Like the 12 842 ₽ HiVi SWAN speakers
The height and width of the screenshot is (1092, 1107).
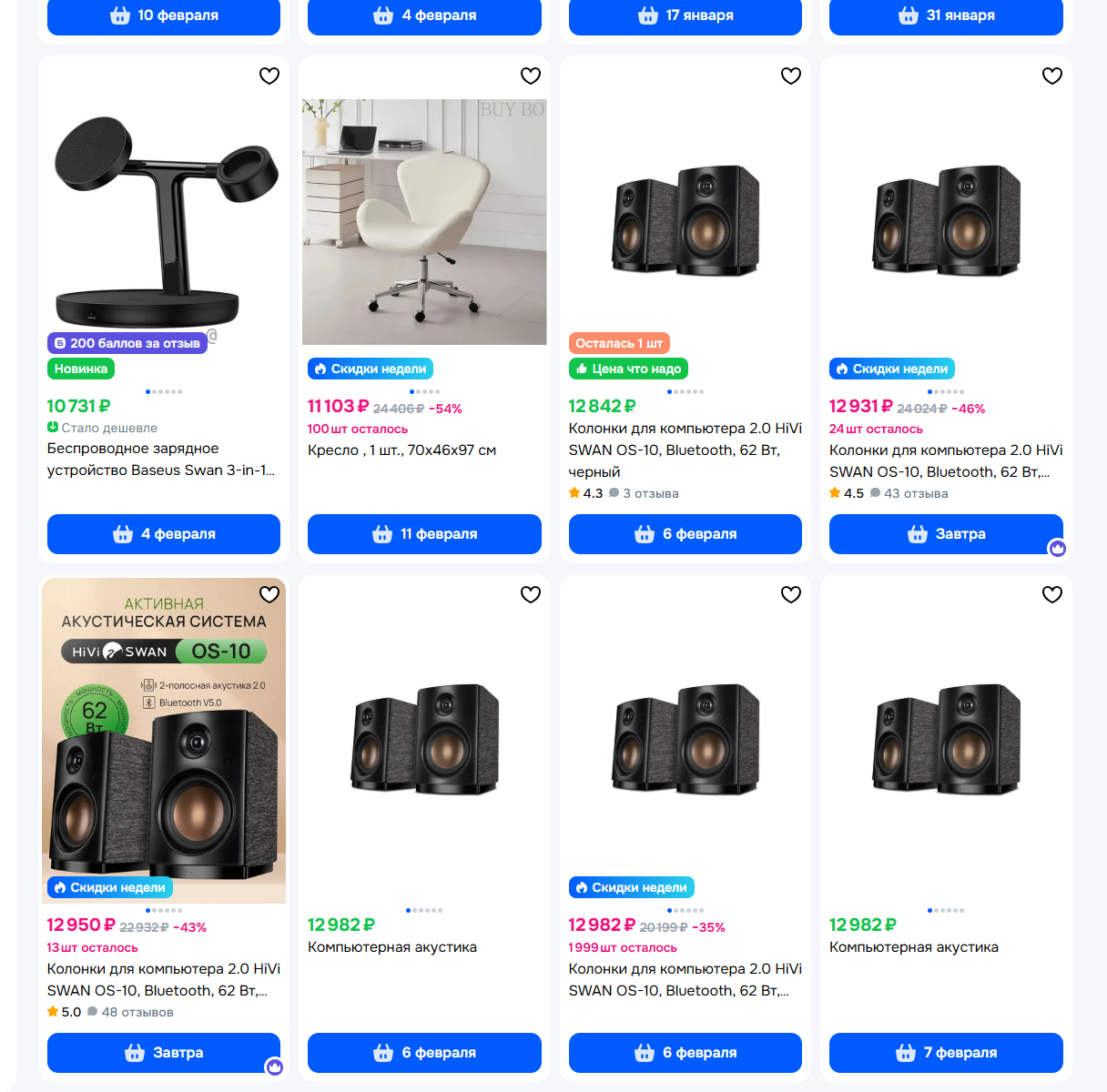pos(791,76)
